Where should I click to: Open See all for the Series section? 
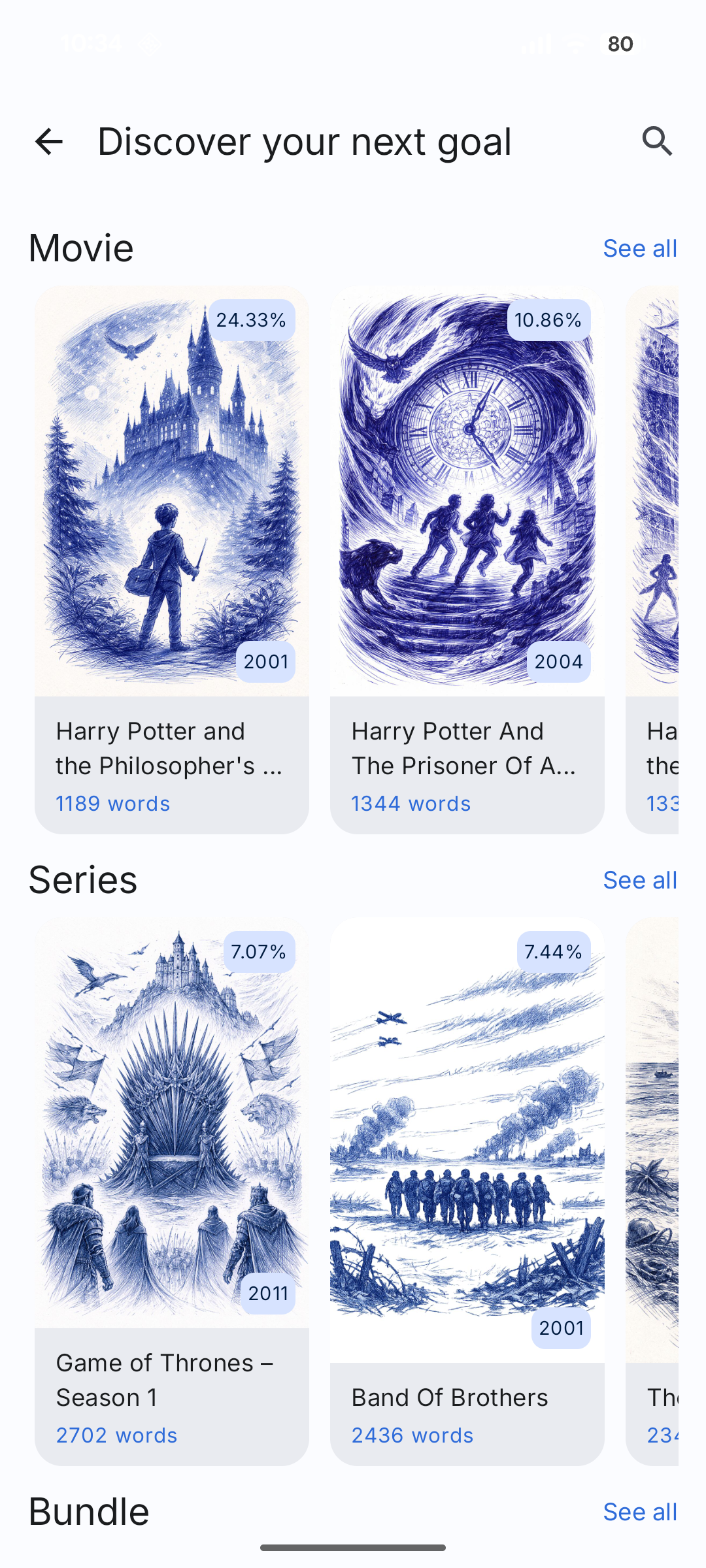coord(639,880)
